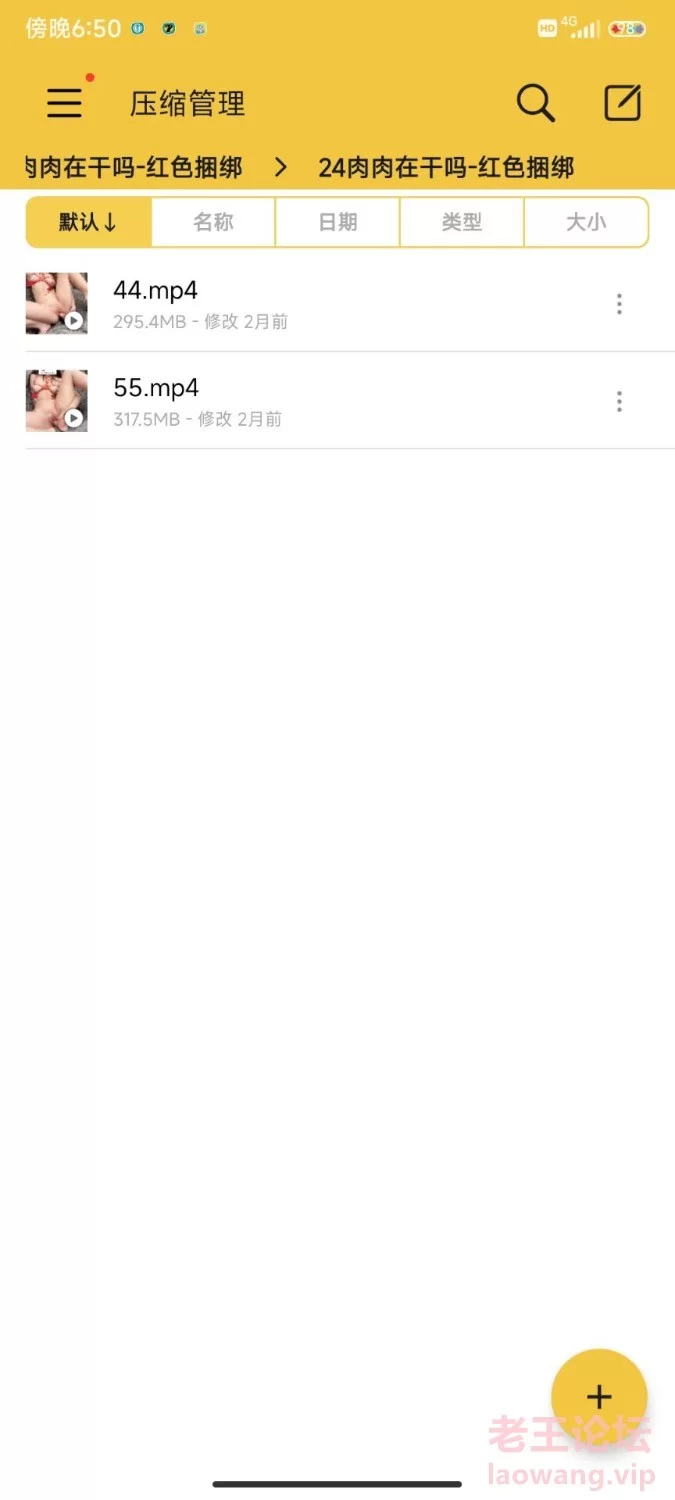Viewport: 675px width, 1500px height.
Task: Open the 55.mp4 file row
Action: point(300,401)
